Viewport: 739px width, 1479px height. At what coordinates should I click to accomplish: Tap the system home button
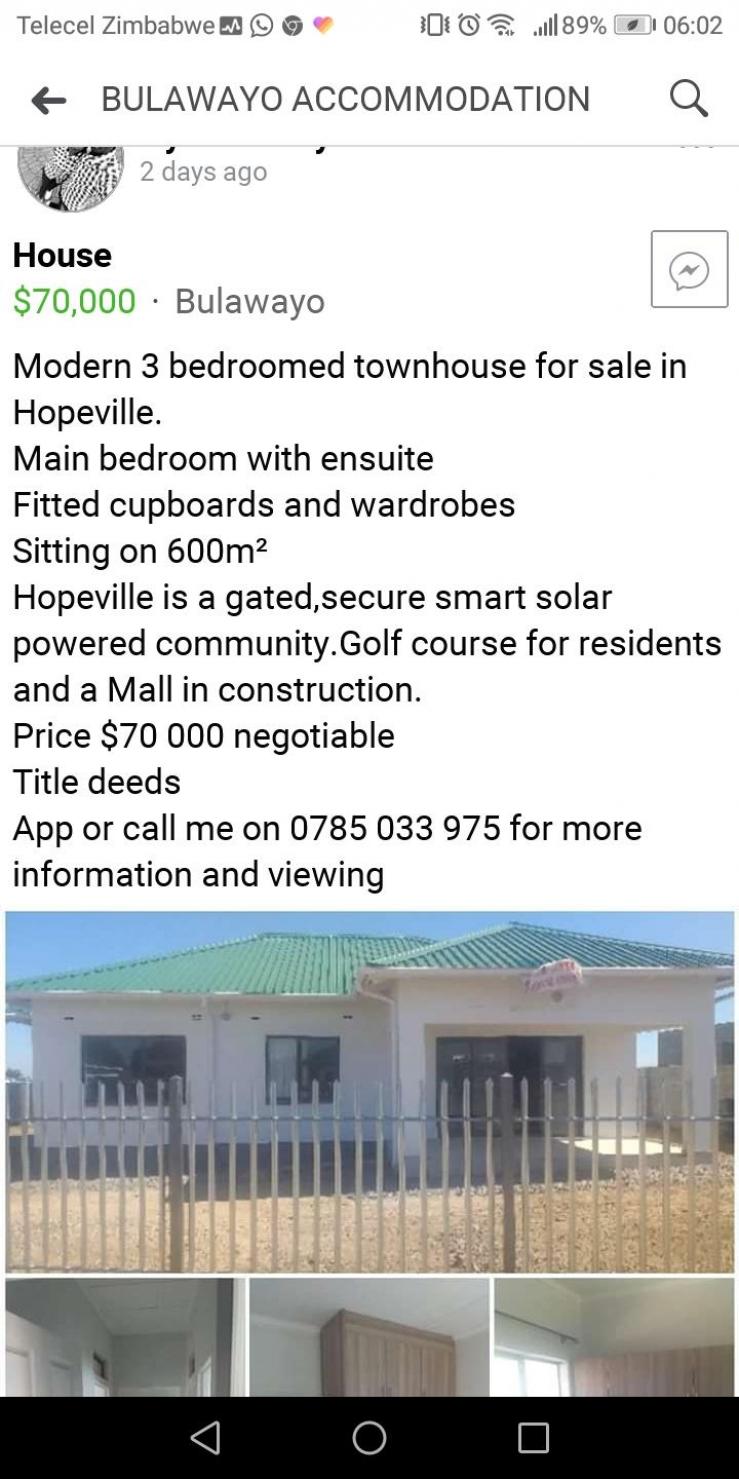pos(369,1437)
